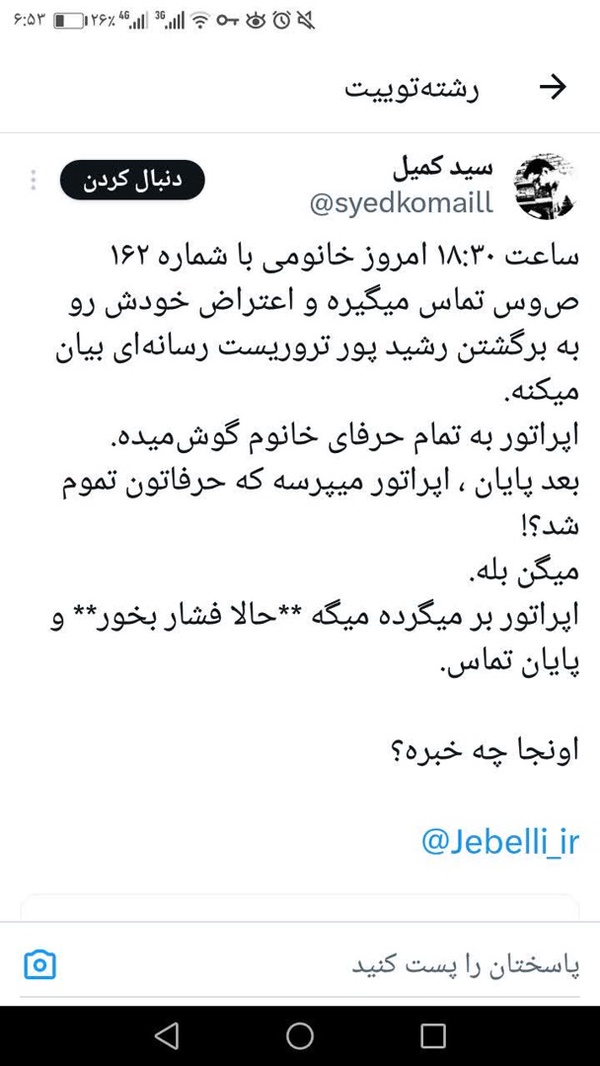Open recent apps with the square button
The image size is (600, 1066).
[433, 1035]
